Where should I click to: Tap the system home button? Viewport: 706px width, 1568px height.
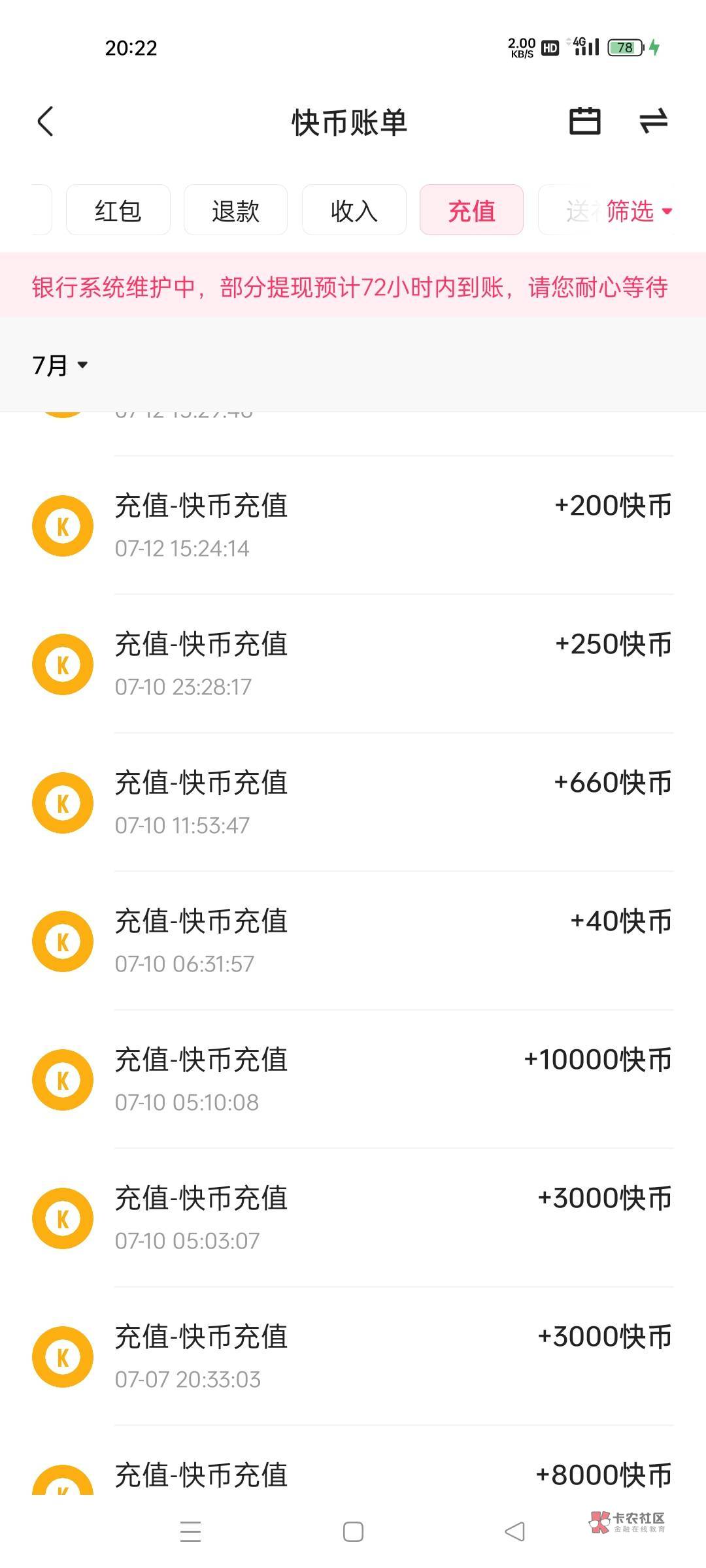pyautogui.click(x=353, y=1531)
